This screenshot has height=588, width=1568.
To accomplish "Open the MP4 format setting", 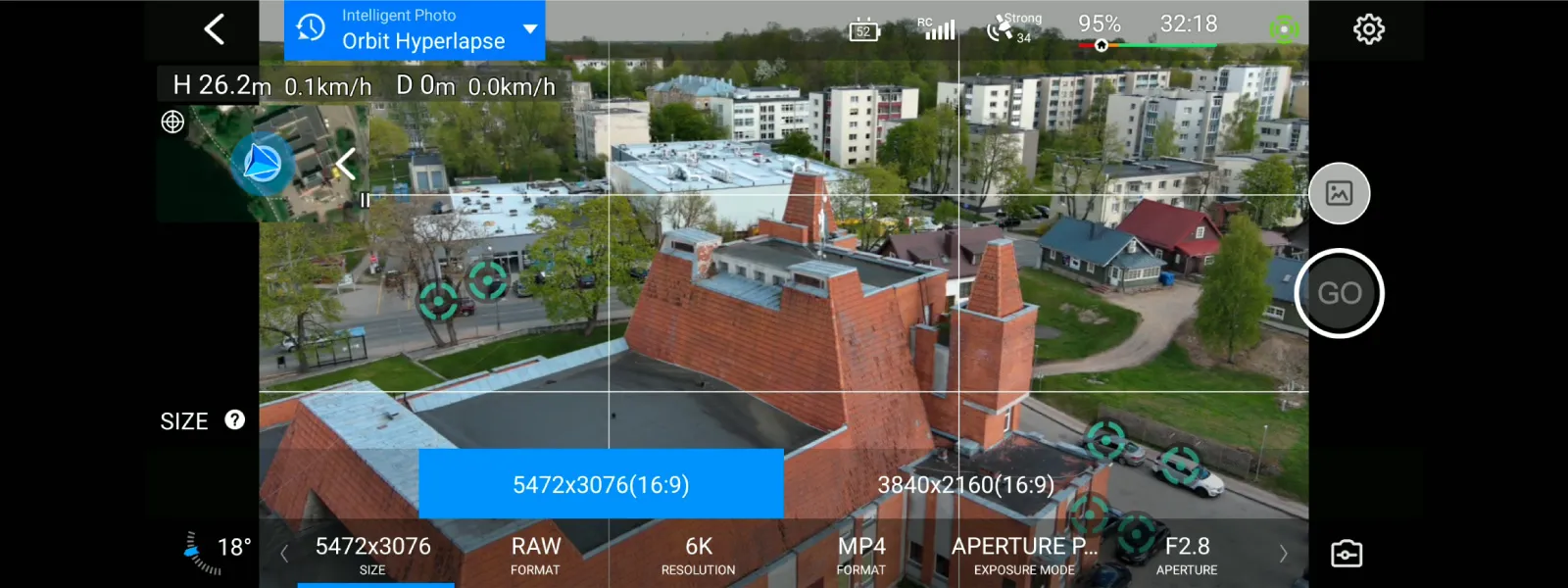I will click(860, 554).
